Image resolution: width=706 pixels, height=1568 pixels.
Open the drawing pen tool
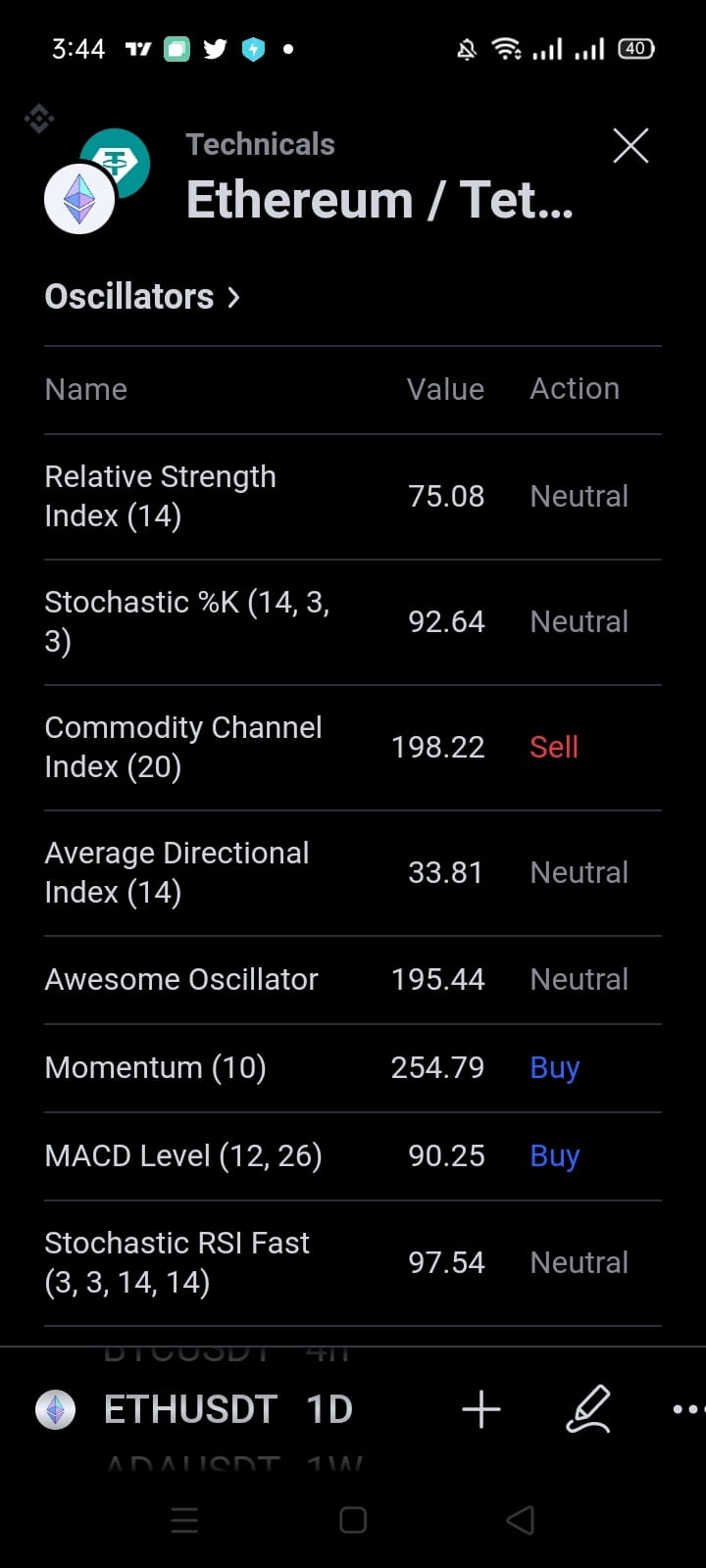tap(588, 1409)
